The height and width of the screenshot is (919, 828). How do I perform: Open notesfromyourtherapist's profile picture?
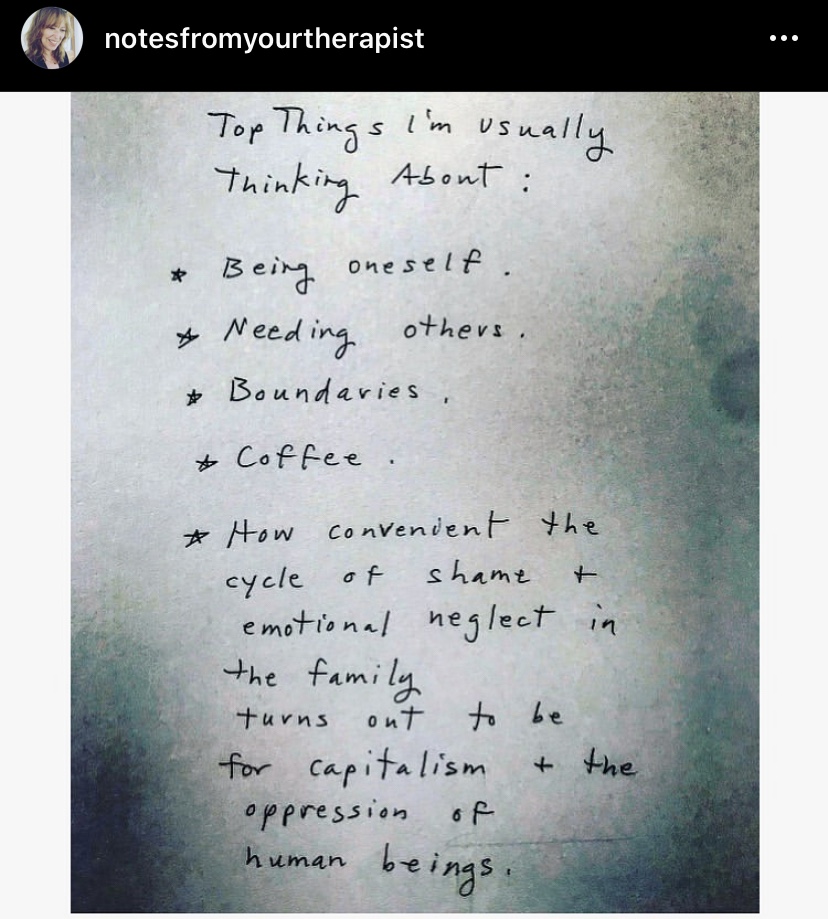pyautogui.click(x=52, y=39)
